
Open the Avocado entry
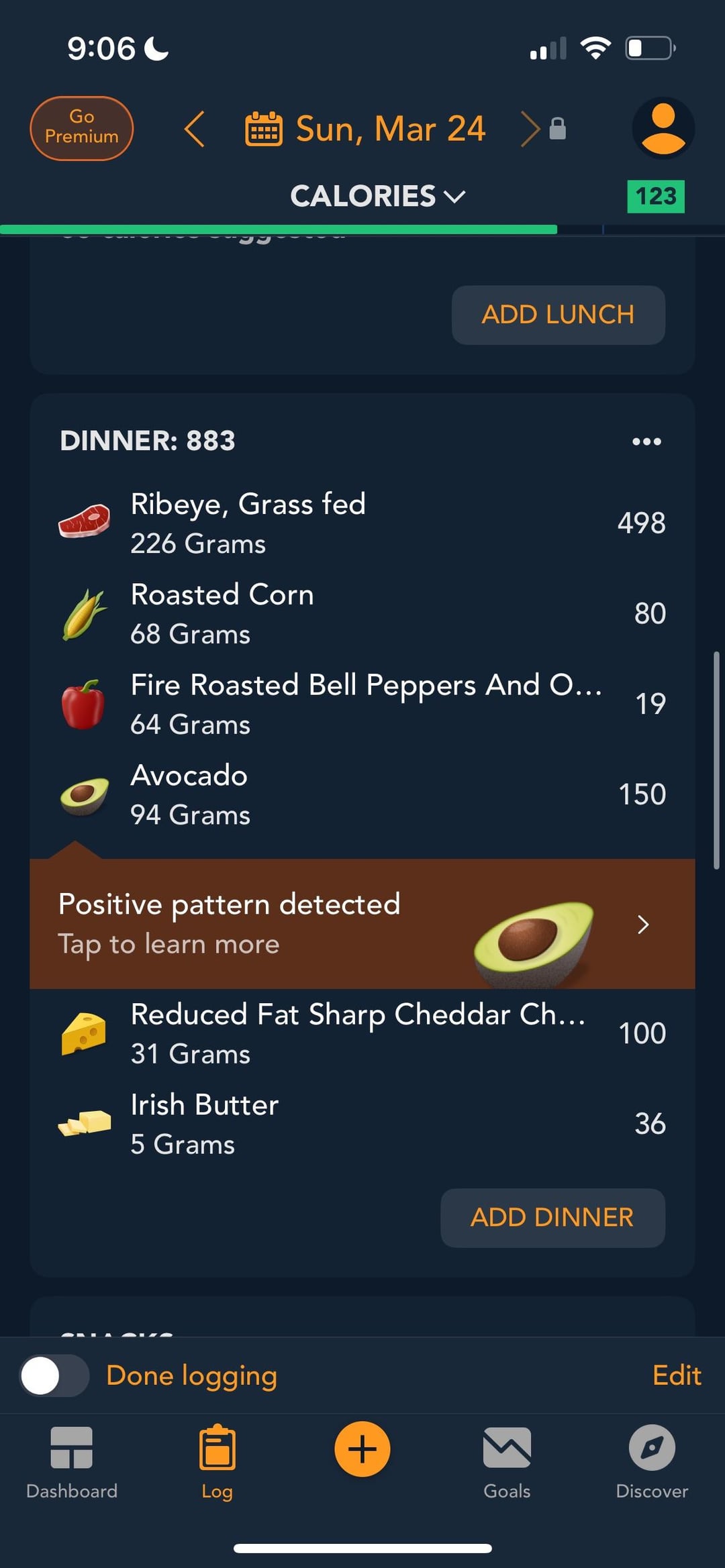click(362, 794)
